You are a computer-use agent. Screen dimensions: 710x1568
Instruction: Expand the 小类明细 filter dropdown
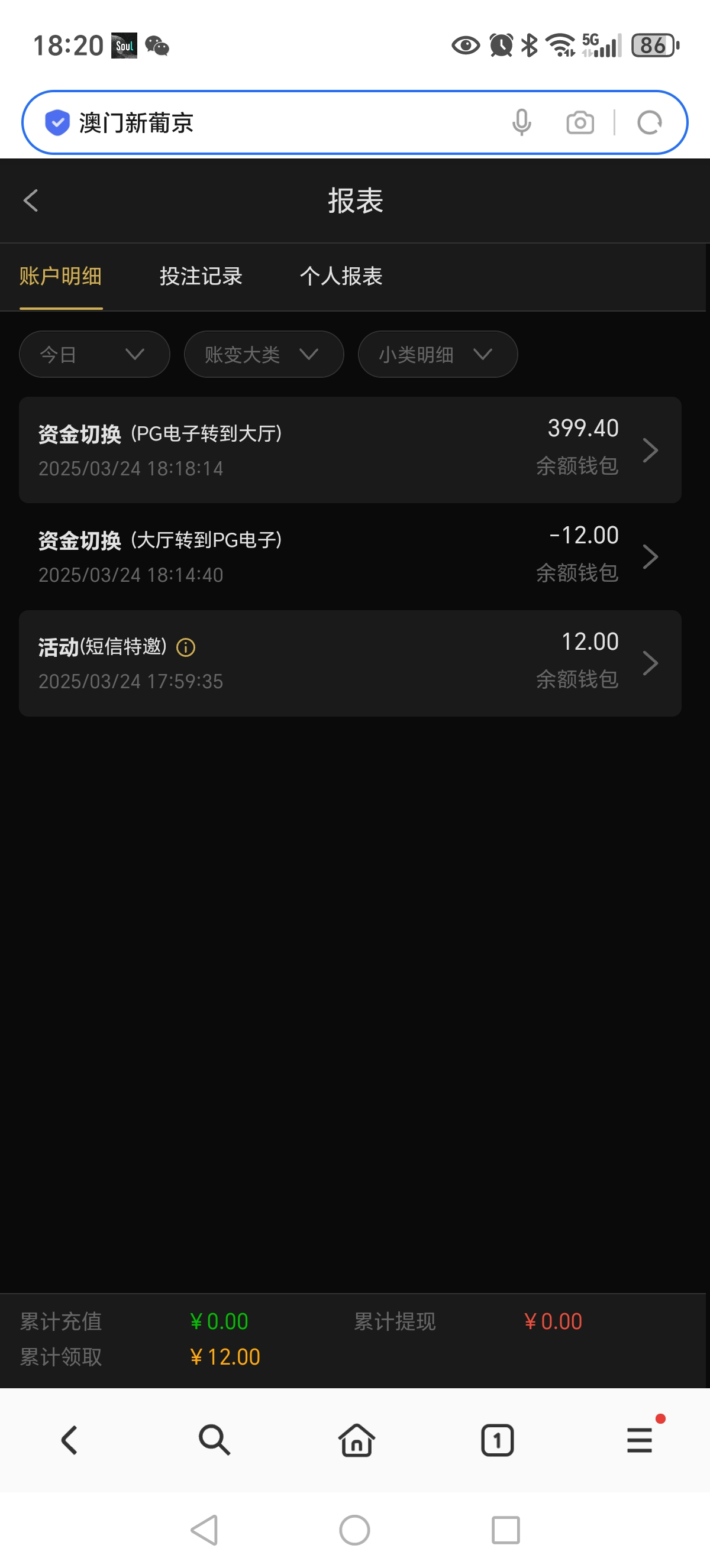[x=437, y=354]
